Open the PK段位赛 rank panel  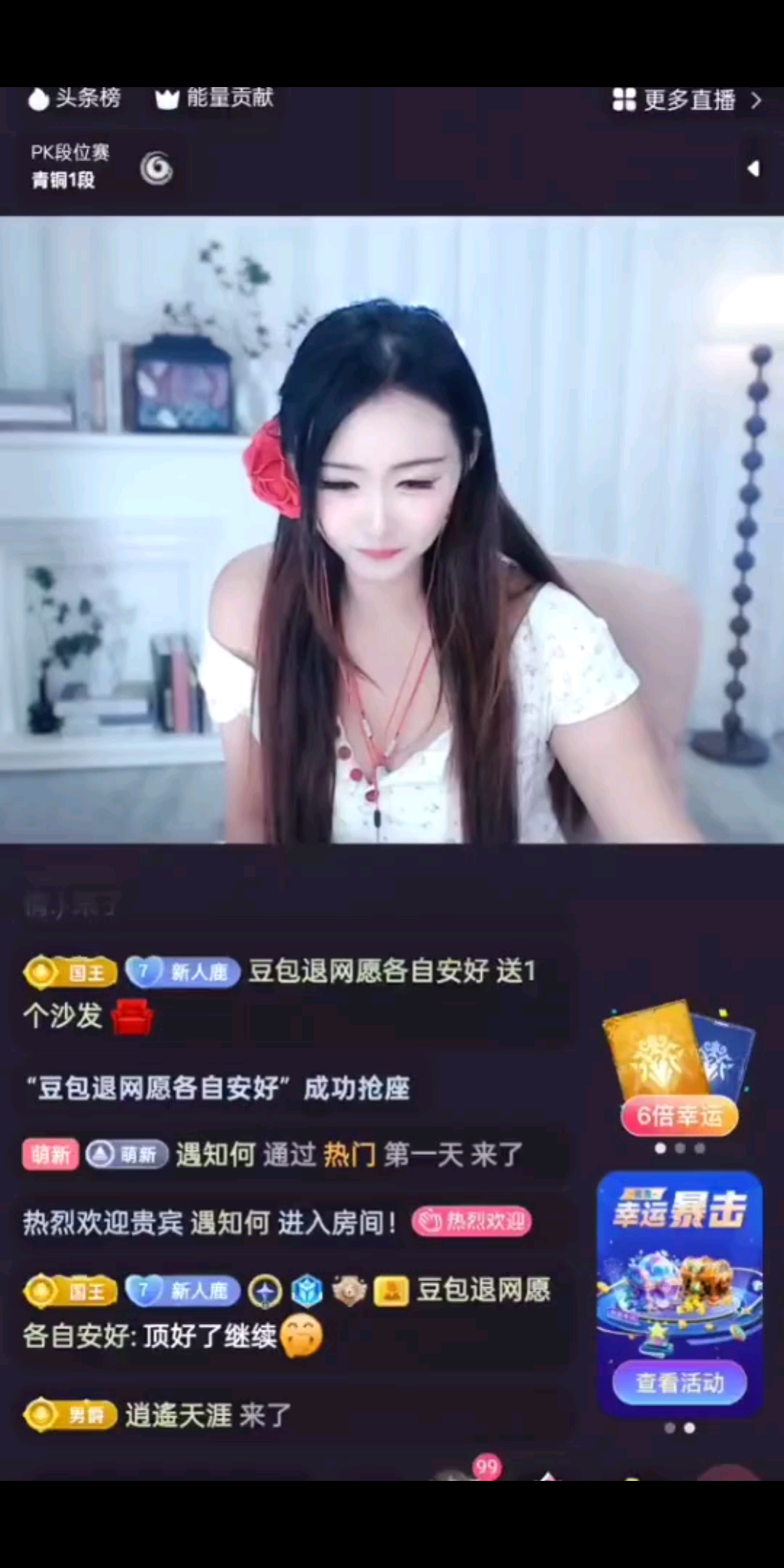70,166
